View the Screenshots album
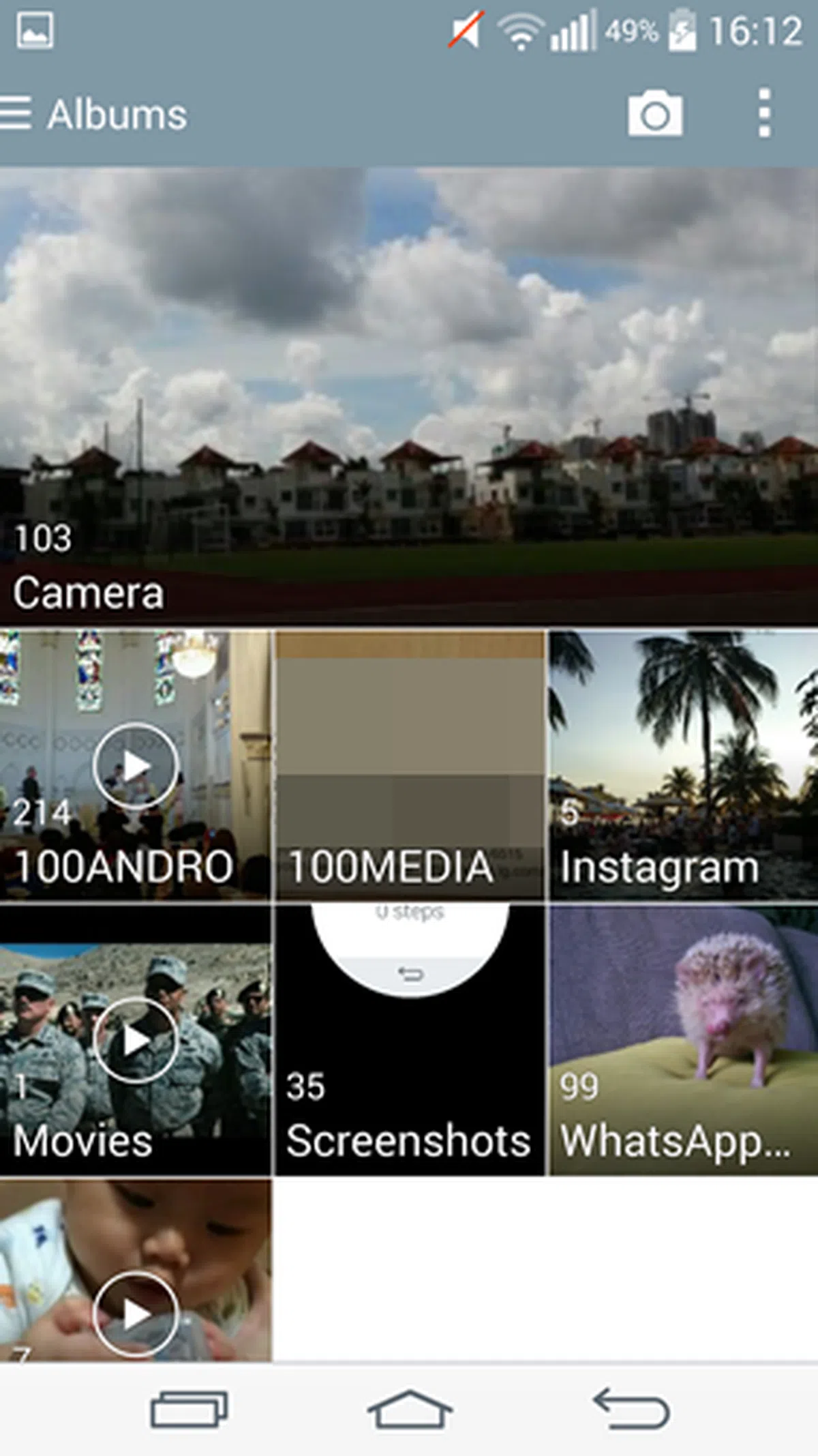 coord(410,1041)
